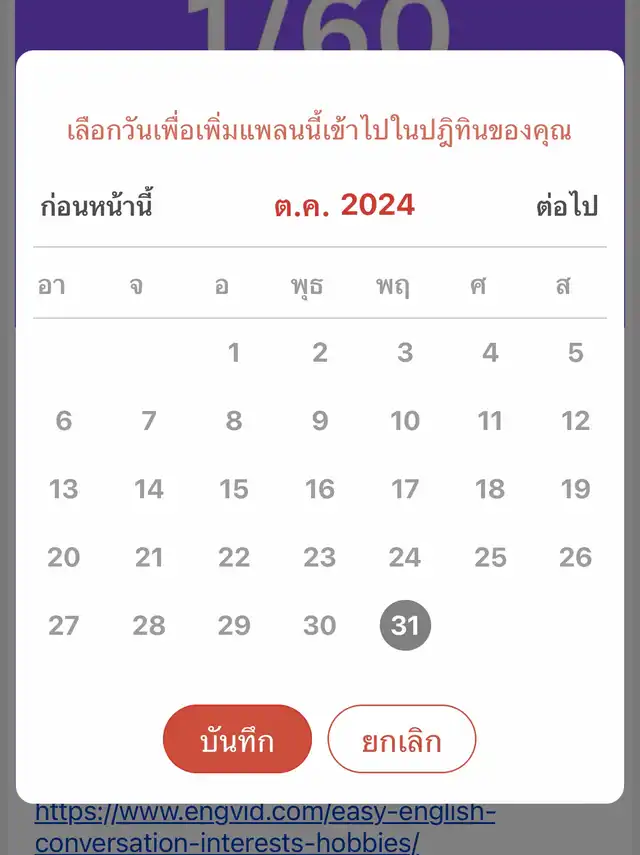Go to the next month (ต่อไป)
The image size is (640, 855).
coord(566,207)
